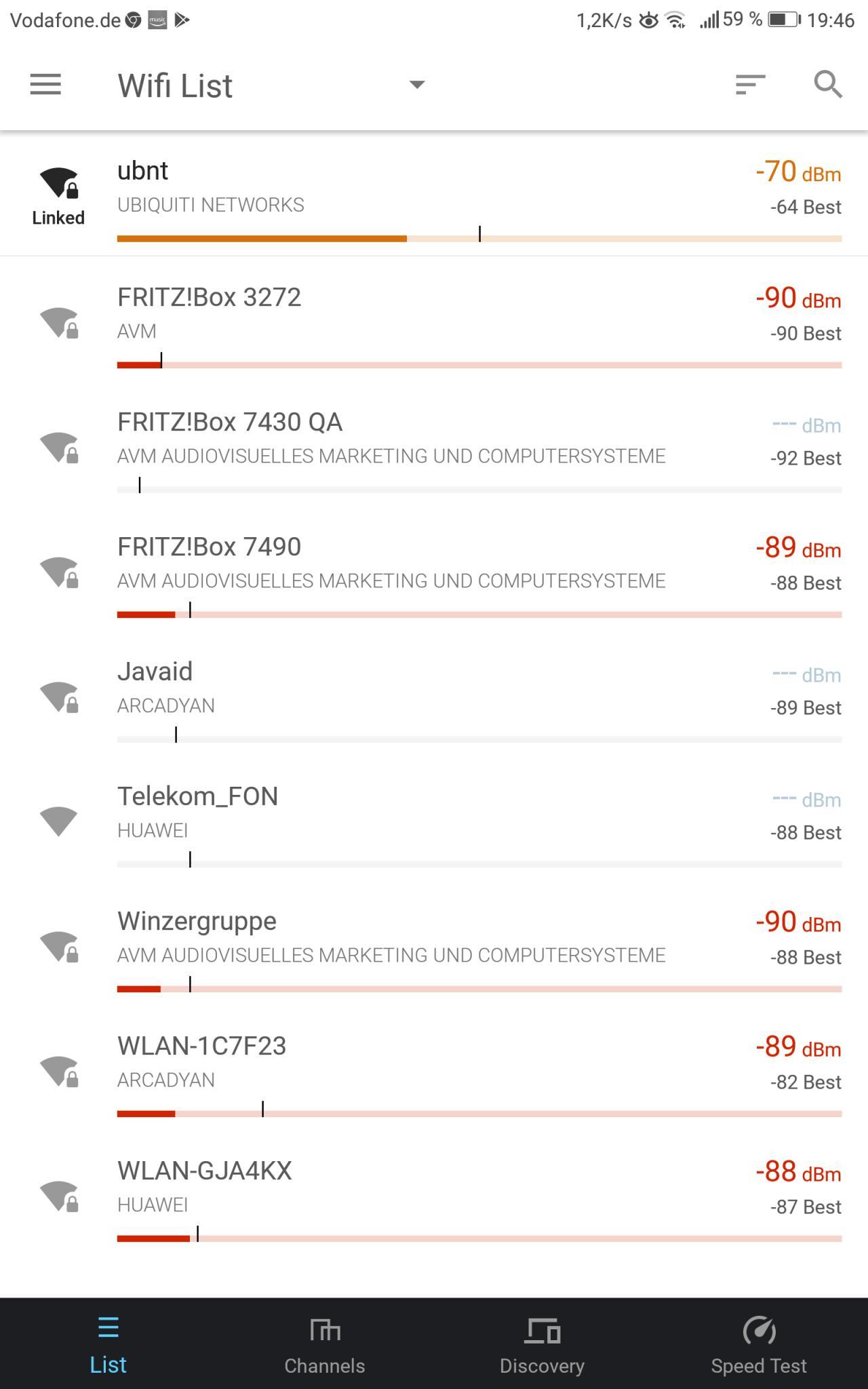
Task: Select the Telekom_FON network
Action: point(434,818)
